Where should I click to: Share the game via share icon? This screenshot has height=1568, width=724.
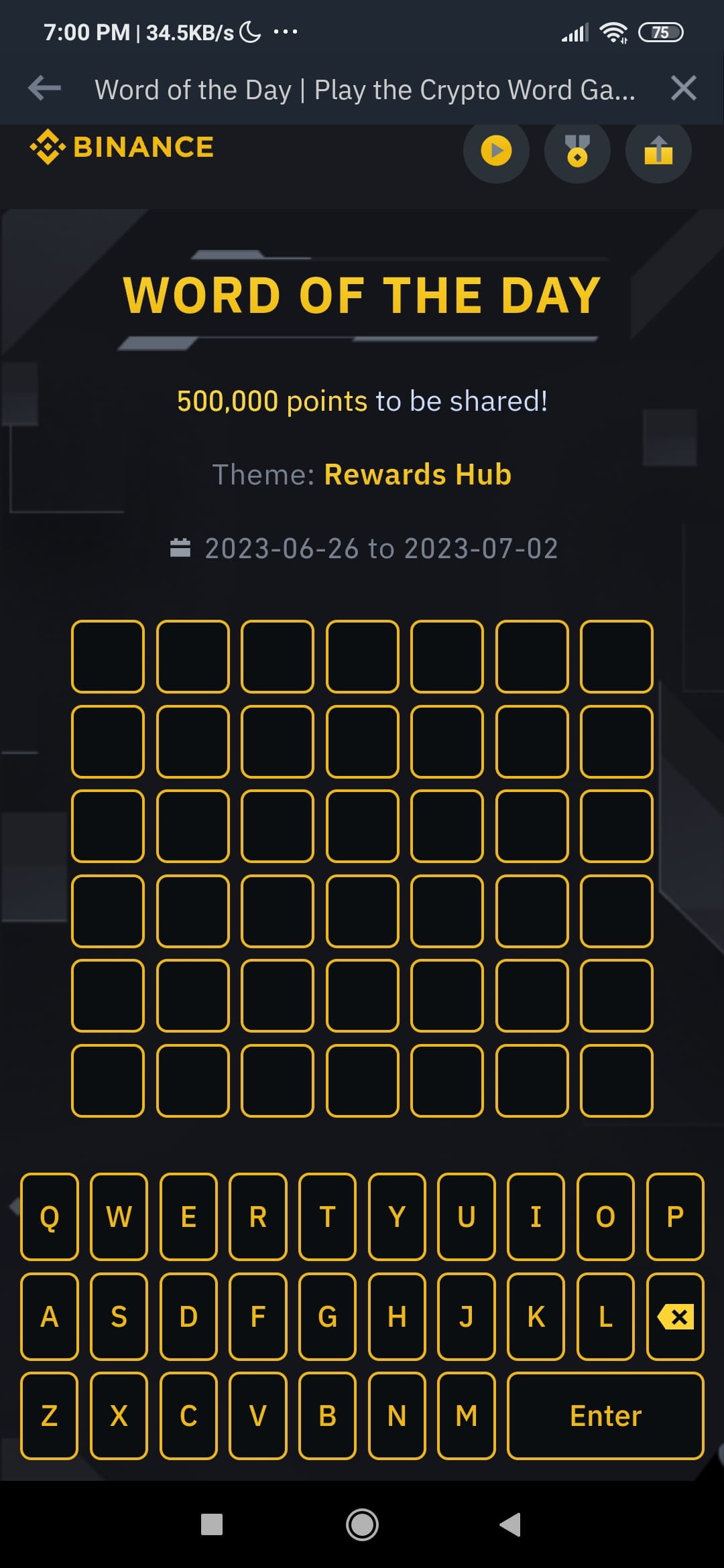tap(658, 151)
